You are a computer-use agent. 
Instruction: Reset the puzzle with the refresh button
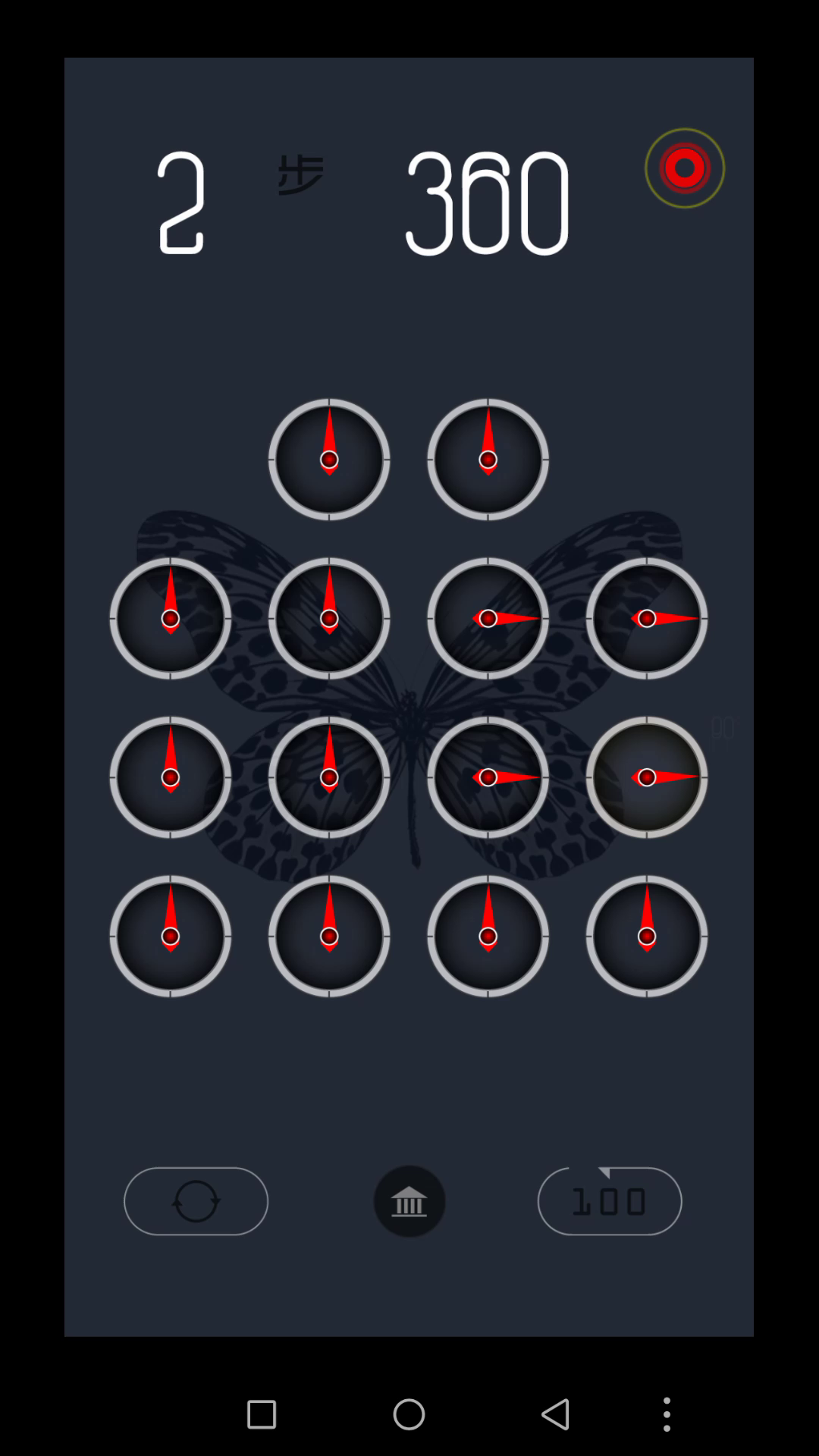point(196,1201)
